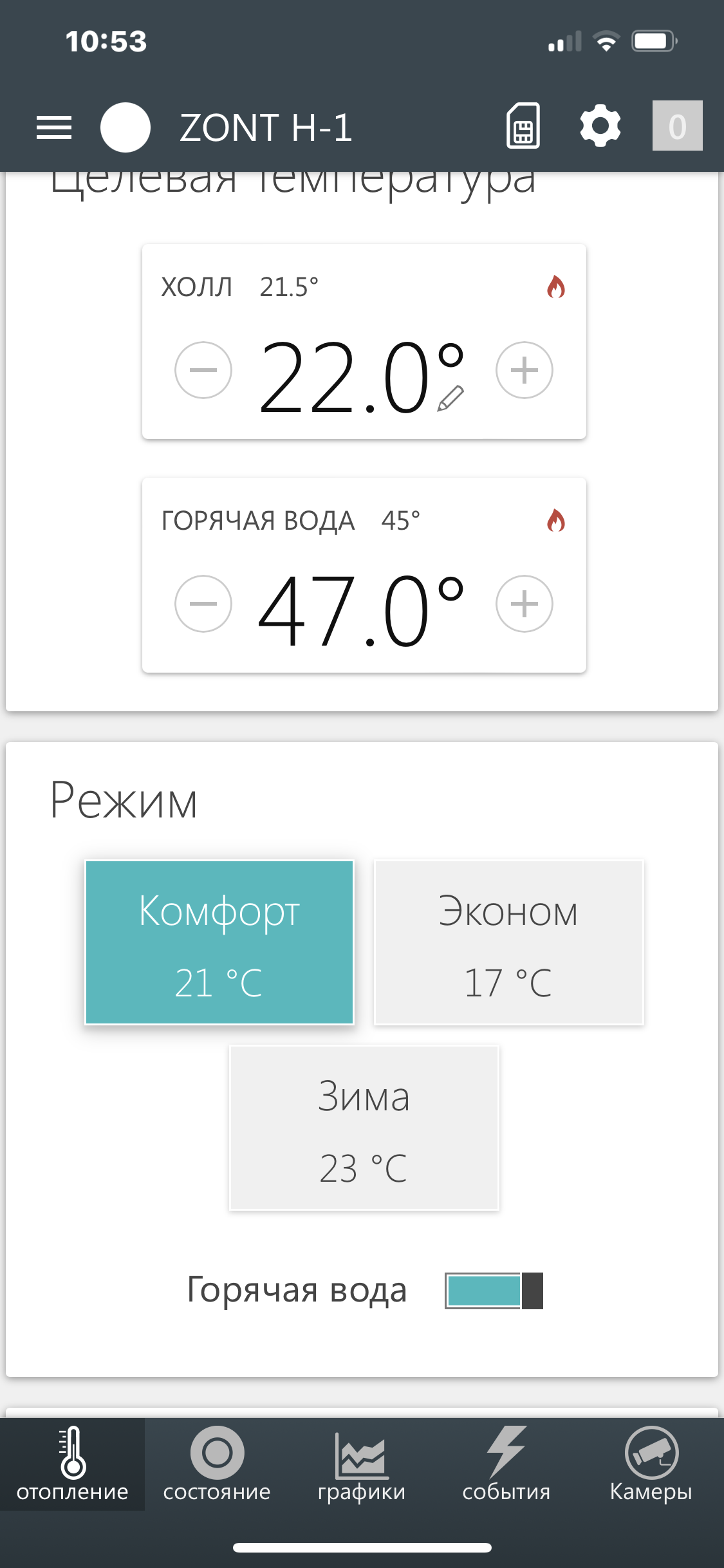Open the notification counter badge
This screenshot has width=724, height=1568.
point(677,126)
